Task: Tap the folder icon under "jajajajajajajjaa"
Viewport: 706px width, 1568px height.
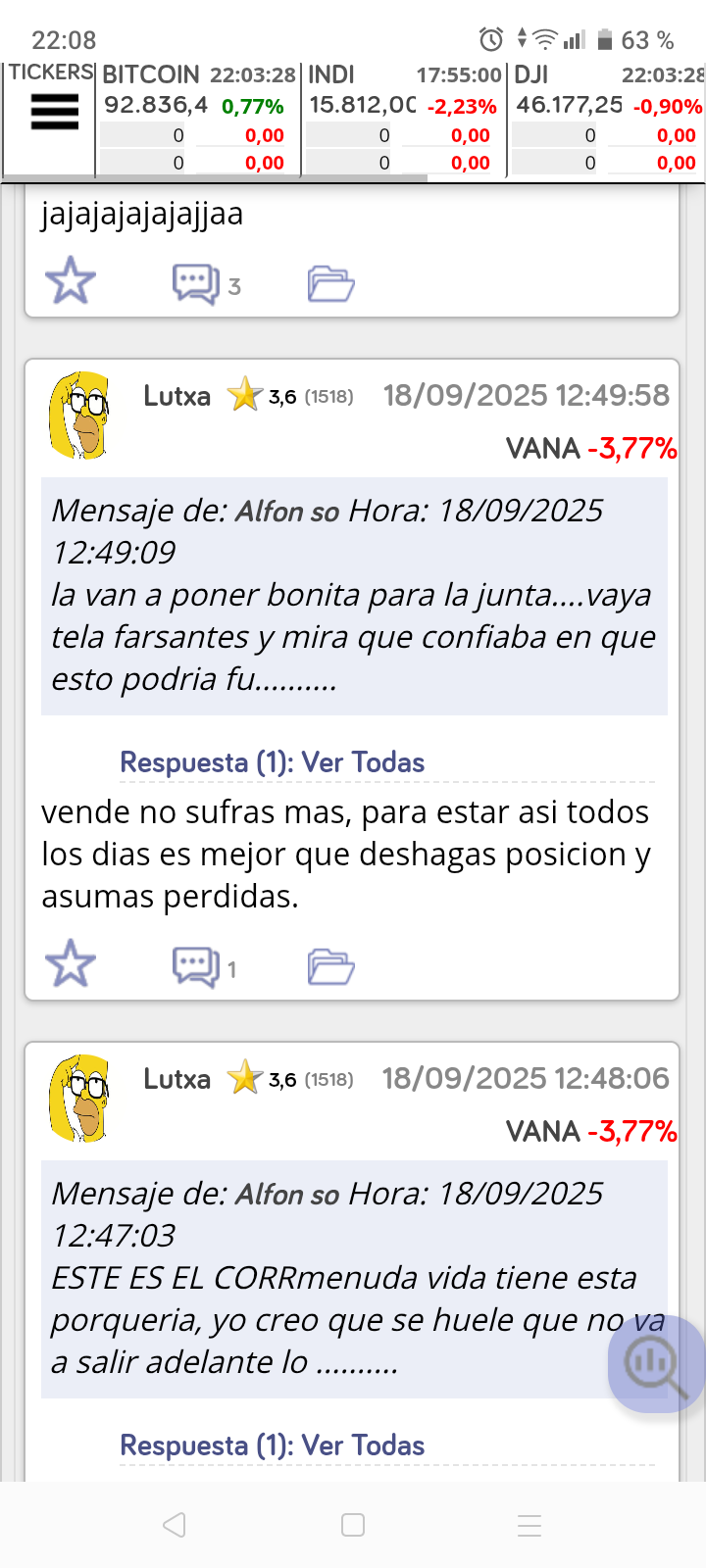Action: (330, 284)
